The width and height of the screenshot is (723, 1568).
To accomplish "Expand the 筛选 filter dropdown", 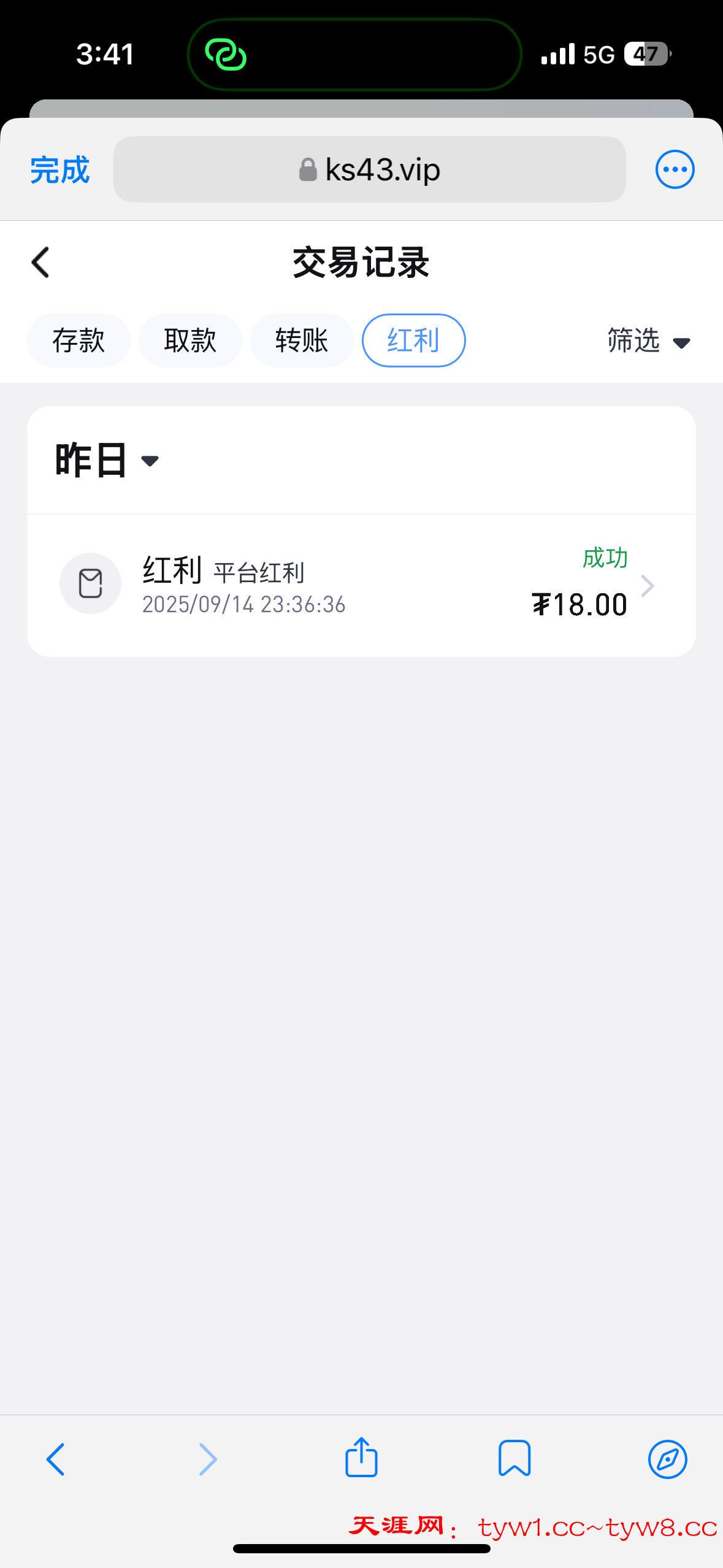I will (x=648, y=340).
